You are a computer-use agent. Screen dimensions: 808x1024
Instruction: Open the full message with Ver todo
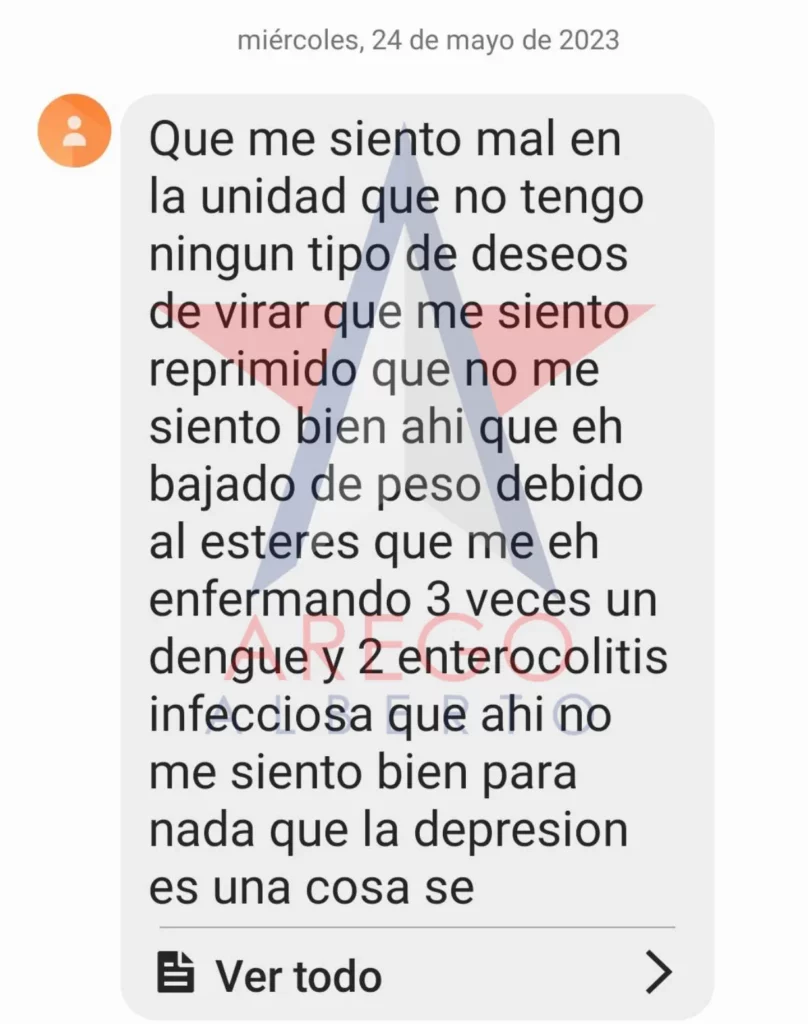coord(298,973)
